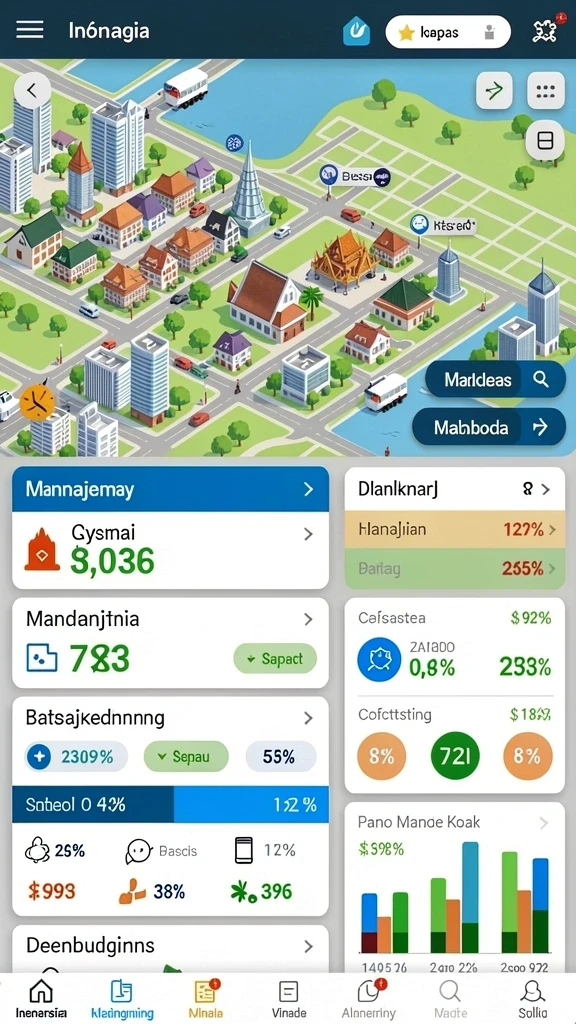Expand the Mannajemay header
The height and width of the screenshot is (1024, 576).
pos(170,489)
